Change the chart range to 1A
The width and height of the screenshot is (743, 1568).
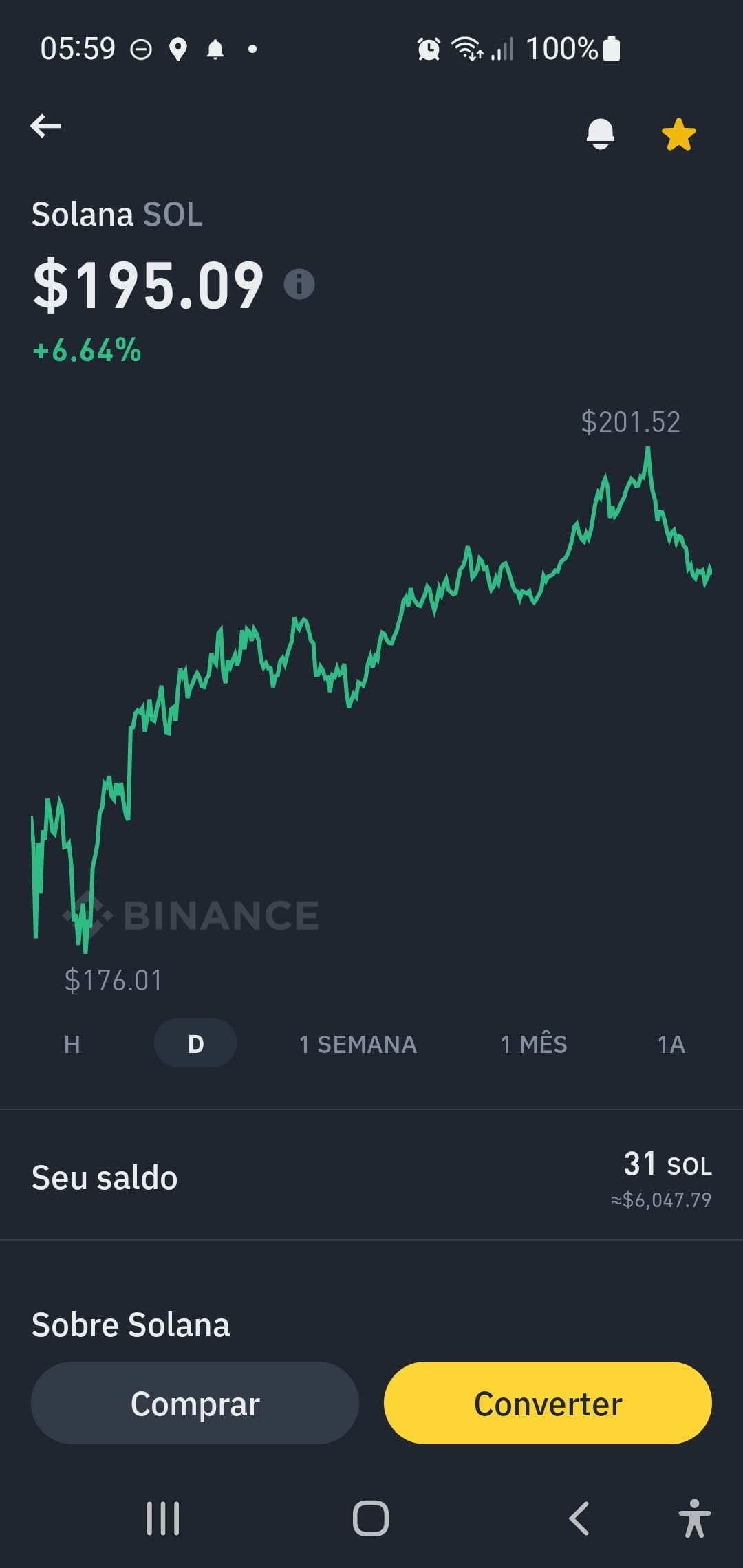click(671, 1044)
